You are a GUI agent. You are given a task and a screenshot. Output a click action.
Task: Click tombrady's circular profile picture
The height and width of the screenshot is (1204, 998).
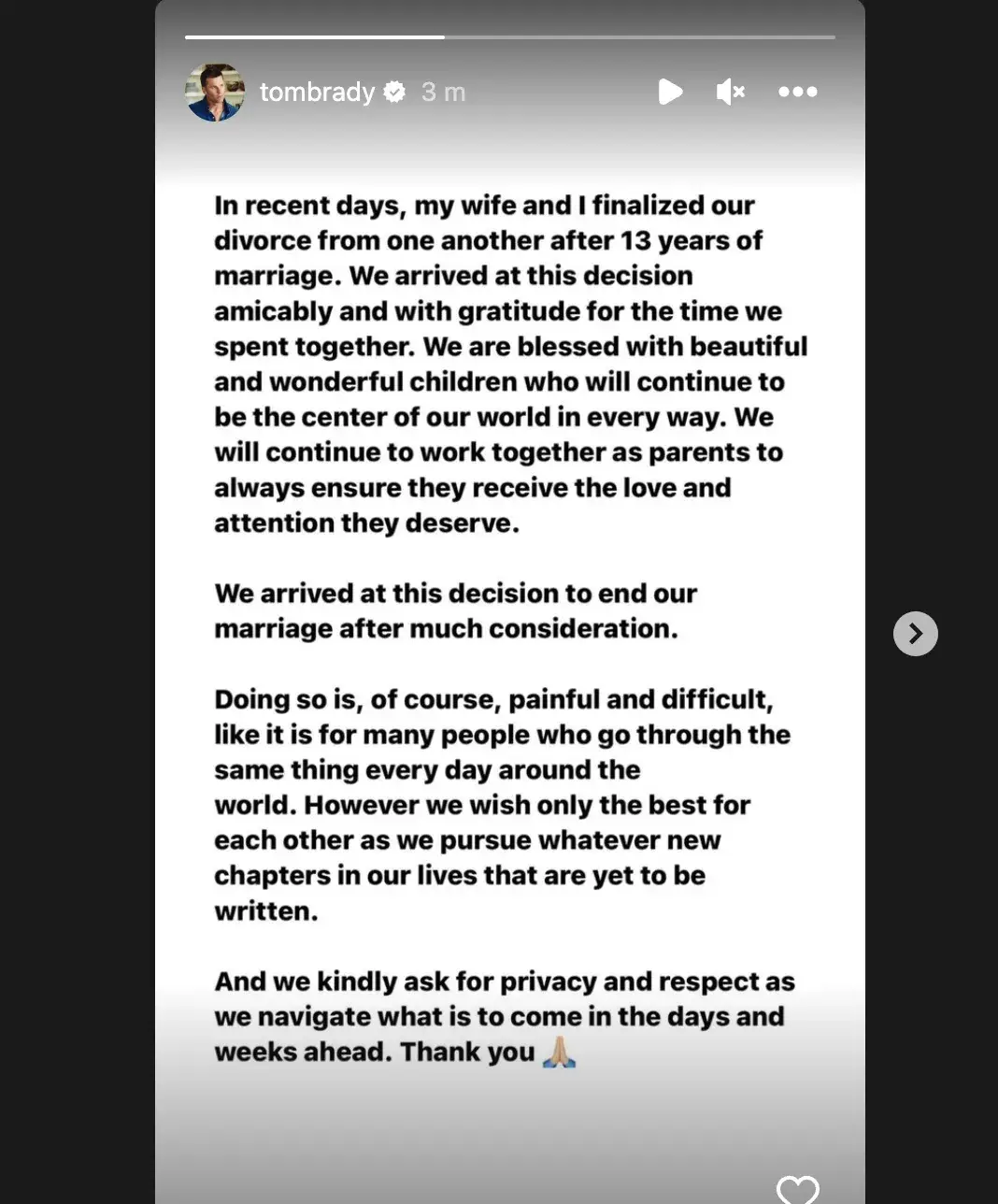coord(214,92)
